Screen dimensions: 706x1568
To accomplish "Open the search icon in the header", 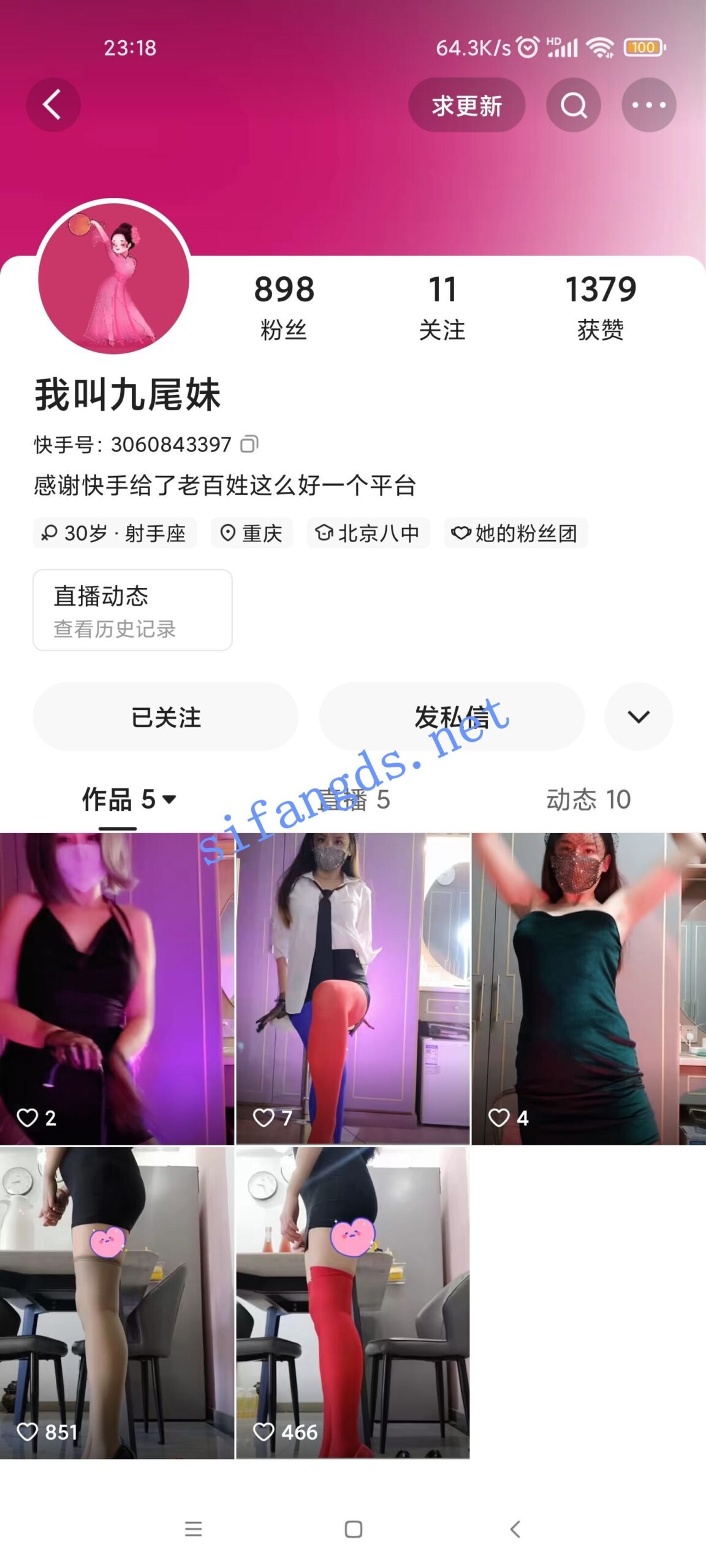I will (x=573, y=105).
